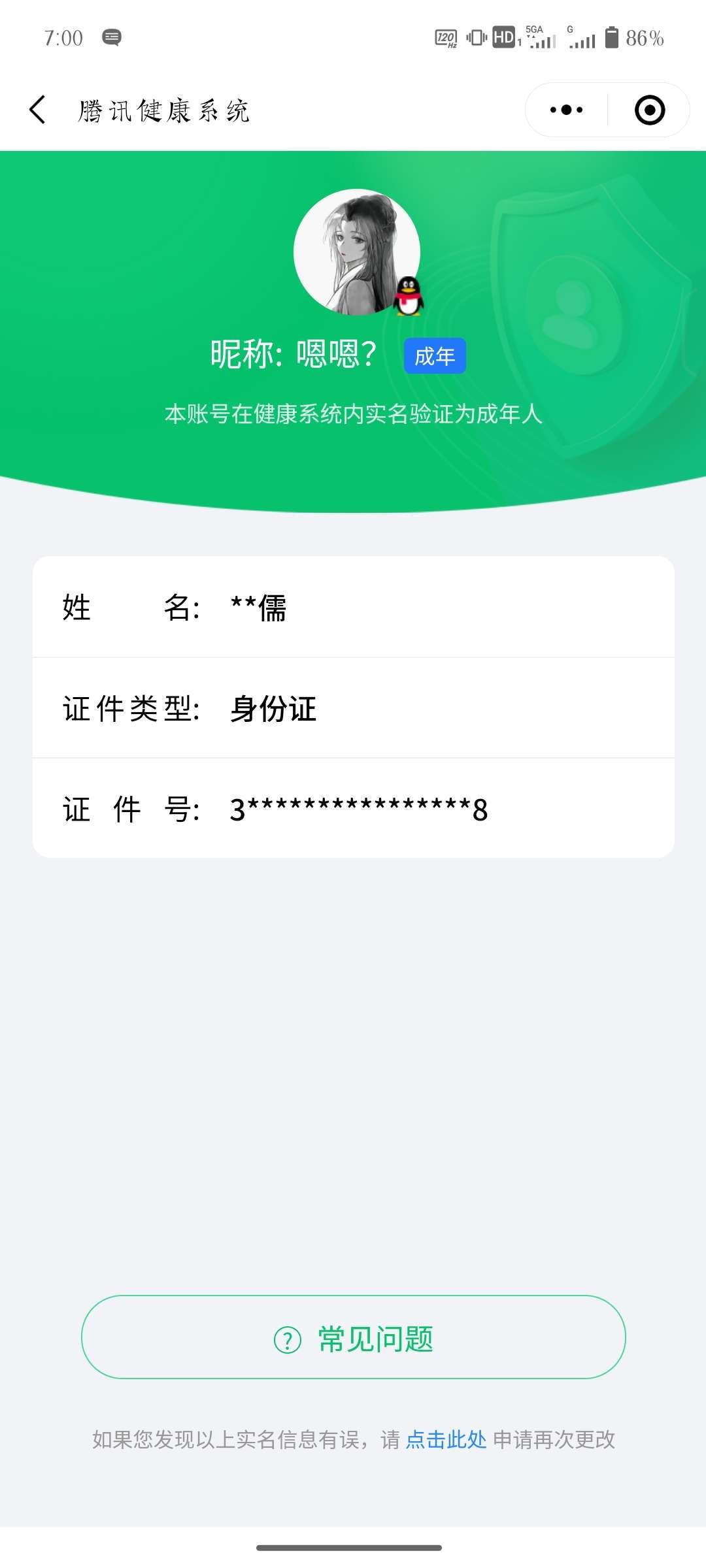Open the mini program more options menu

point(566,110)
